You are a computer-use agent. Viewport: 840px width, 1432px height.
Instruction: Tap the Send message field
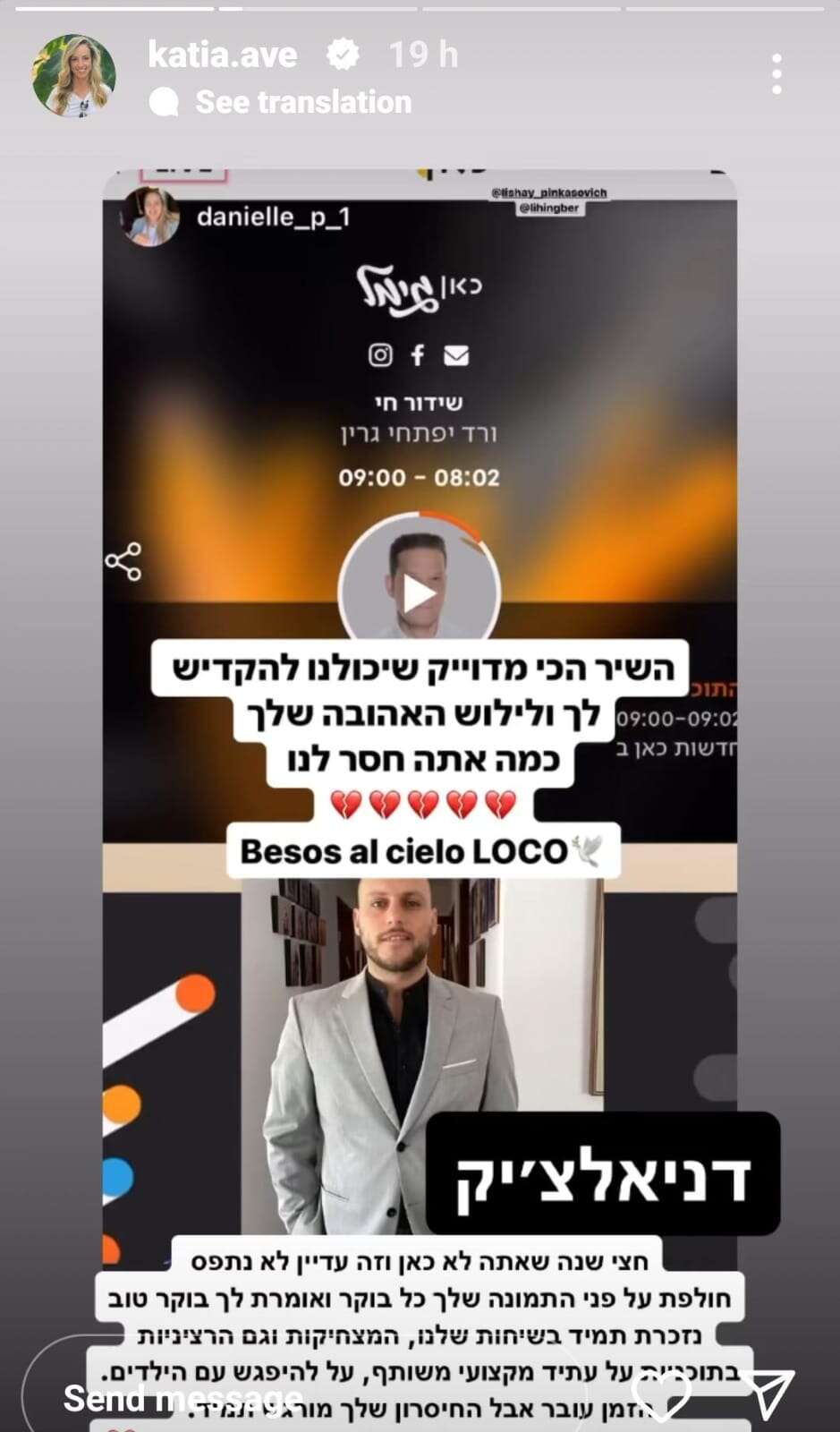(268, 1397)
